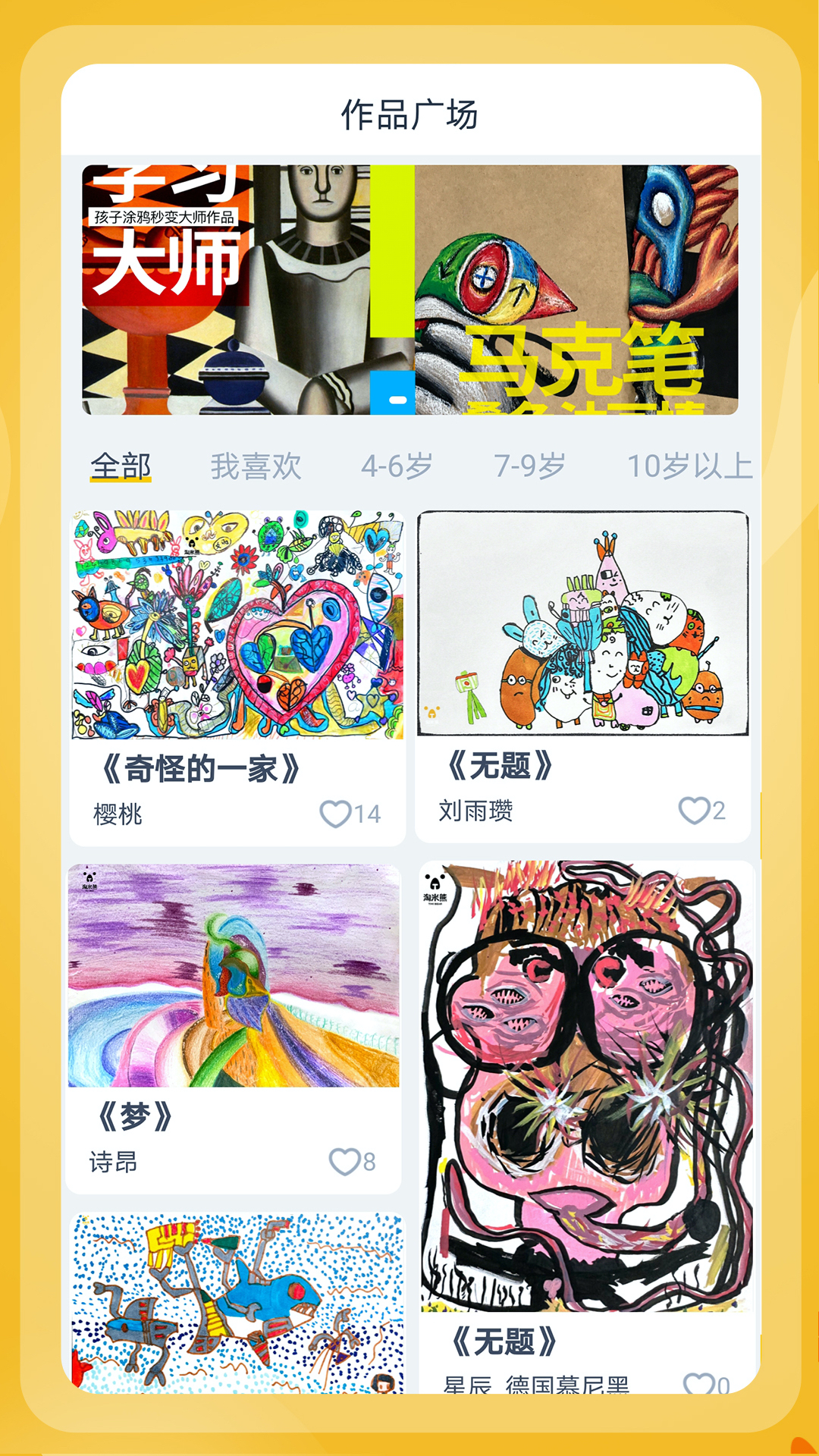Open the 学习大师 banner
The image size is (819, 1456).
pyautogui.click(x=243, y=288)
